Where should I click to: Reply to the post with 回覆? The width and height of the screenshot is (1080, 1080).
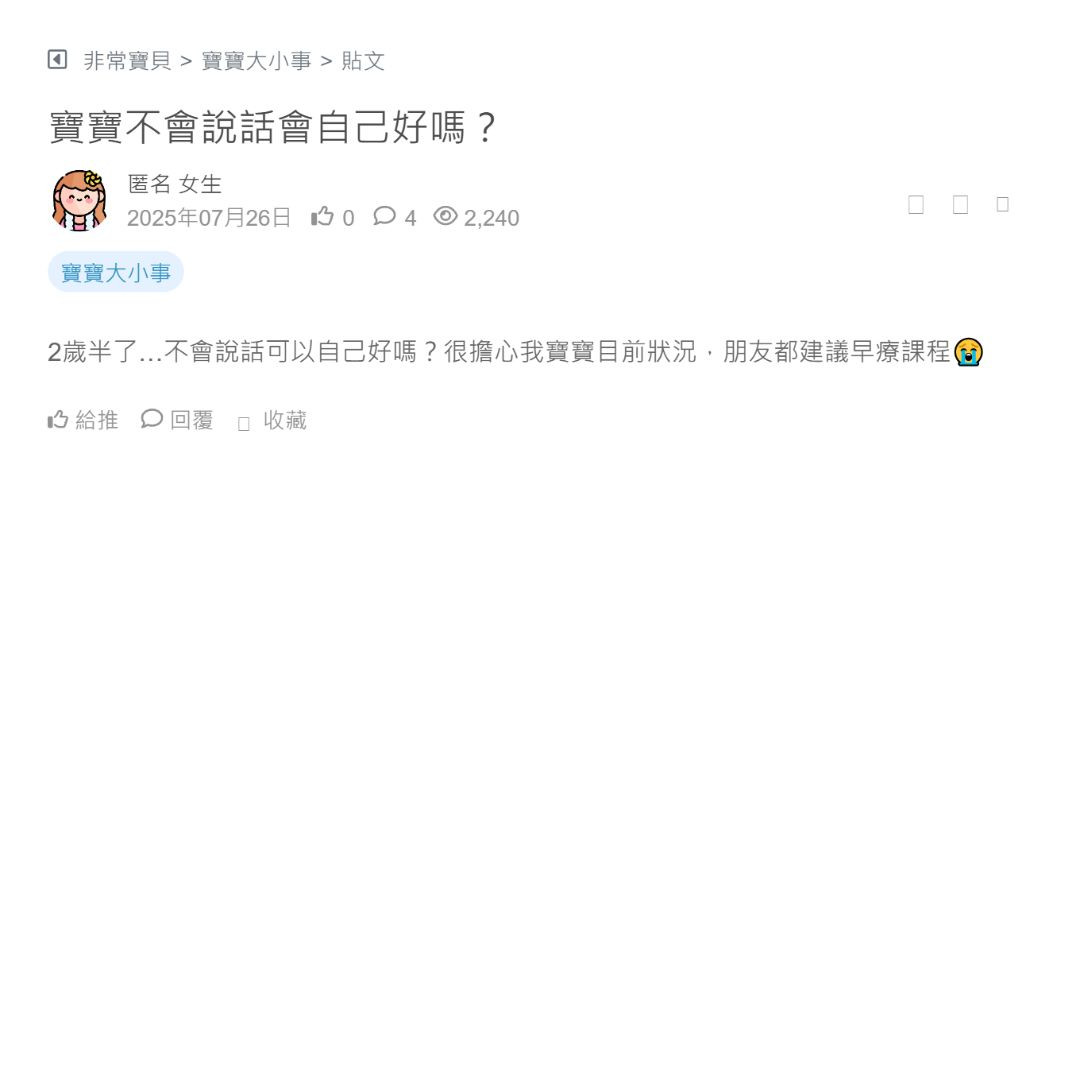(x=178, y=420)
